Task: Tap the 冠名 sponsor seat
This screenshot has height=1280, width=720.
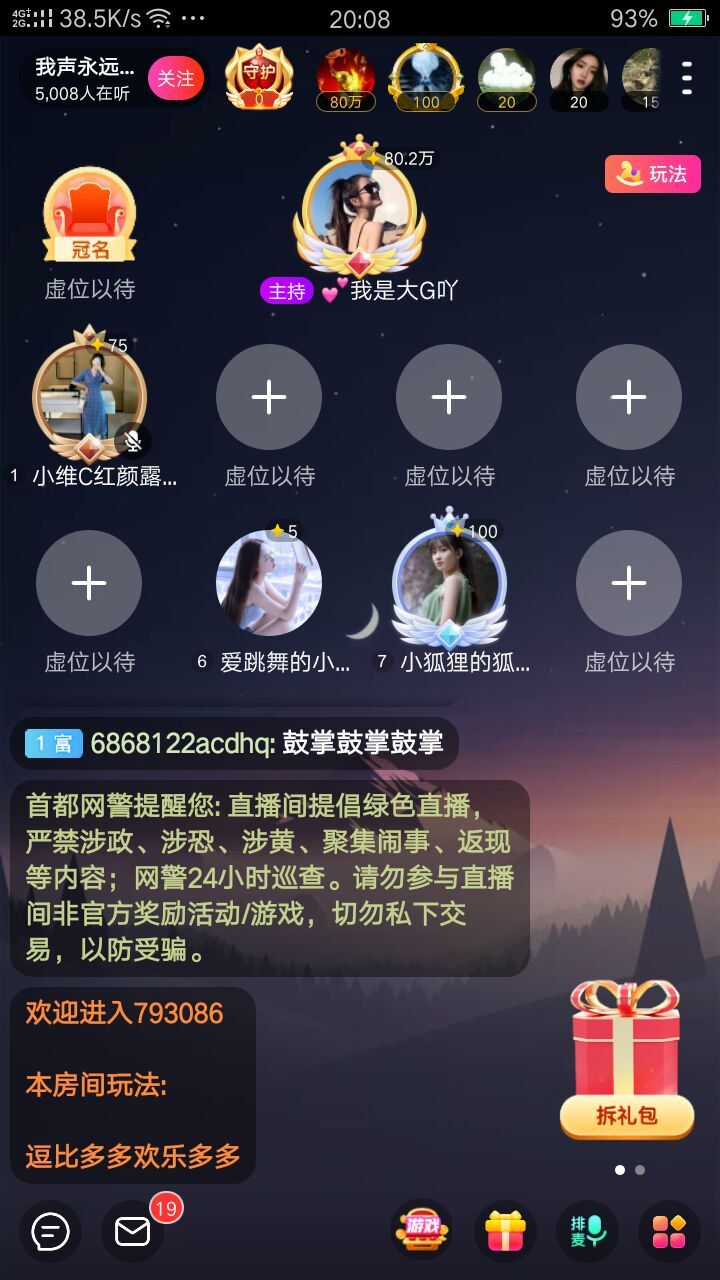Action: [x=89, y=217]
